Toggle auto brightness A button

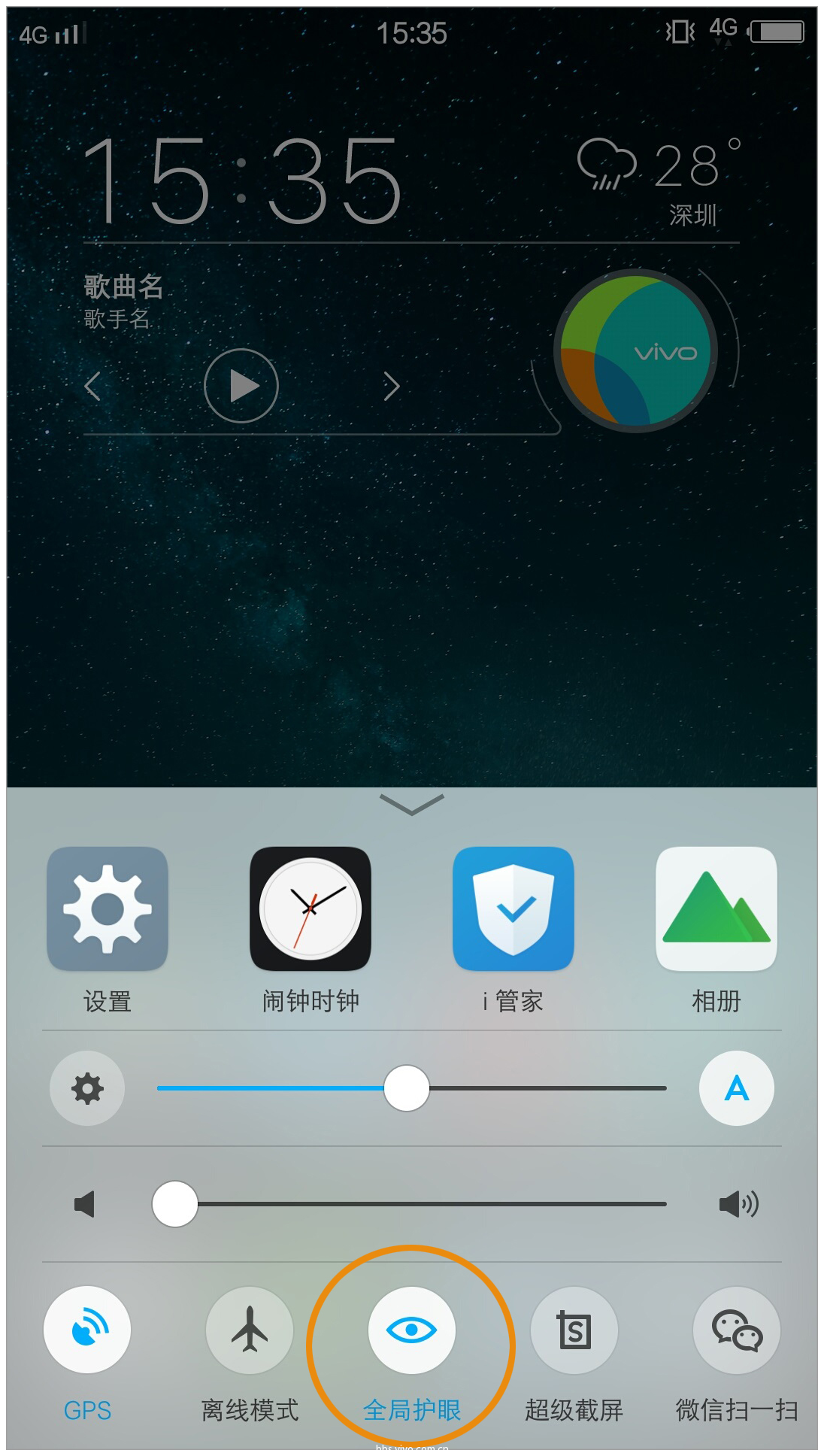(x=736, y=1088)
